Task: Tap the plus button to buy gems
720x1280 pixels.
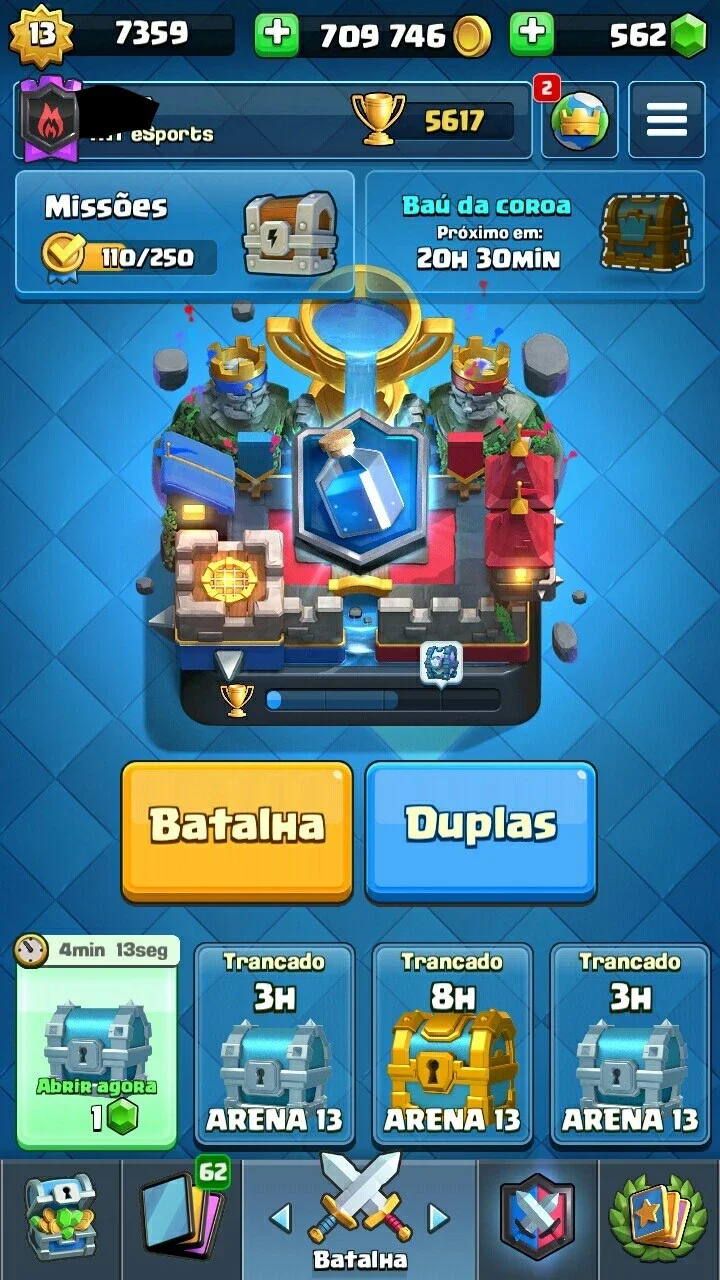Action: (x=532, y=35)
